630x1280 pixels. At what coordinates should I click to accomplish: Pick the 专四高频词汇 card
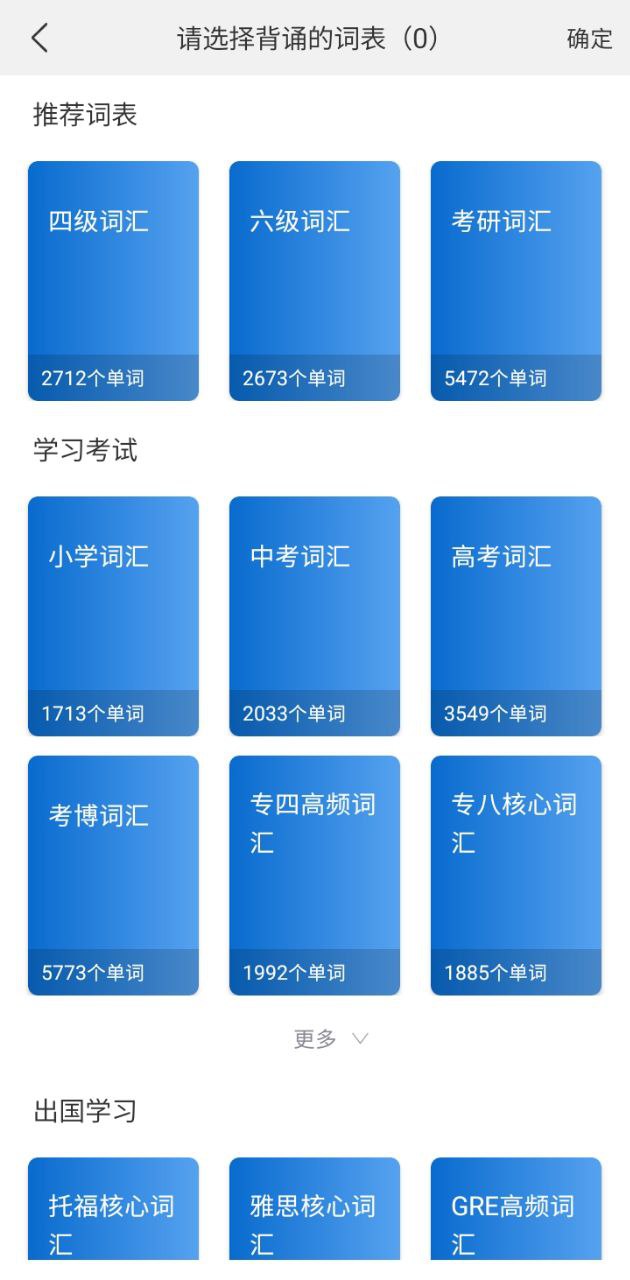pyautogui.click(x=314, y=875)
